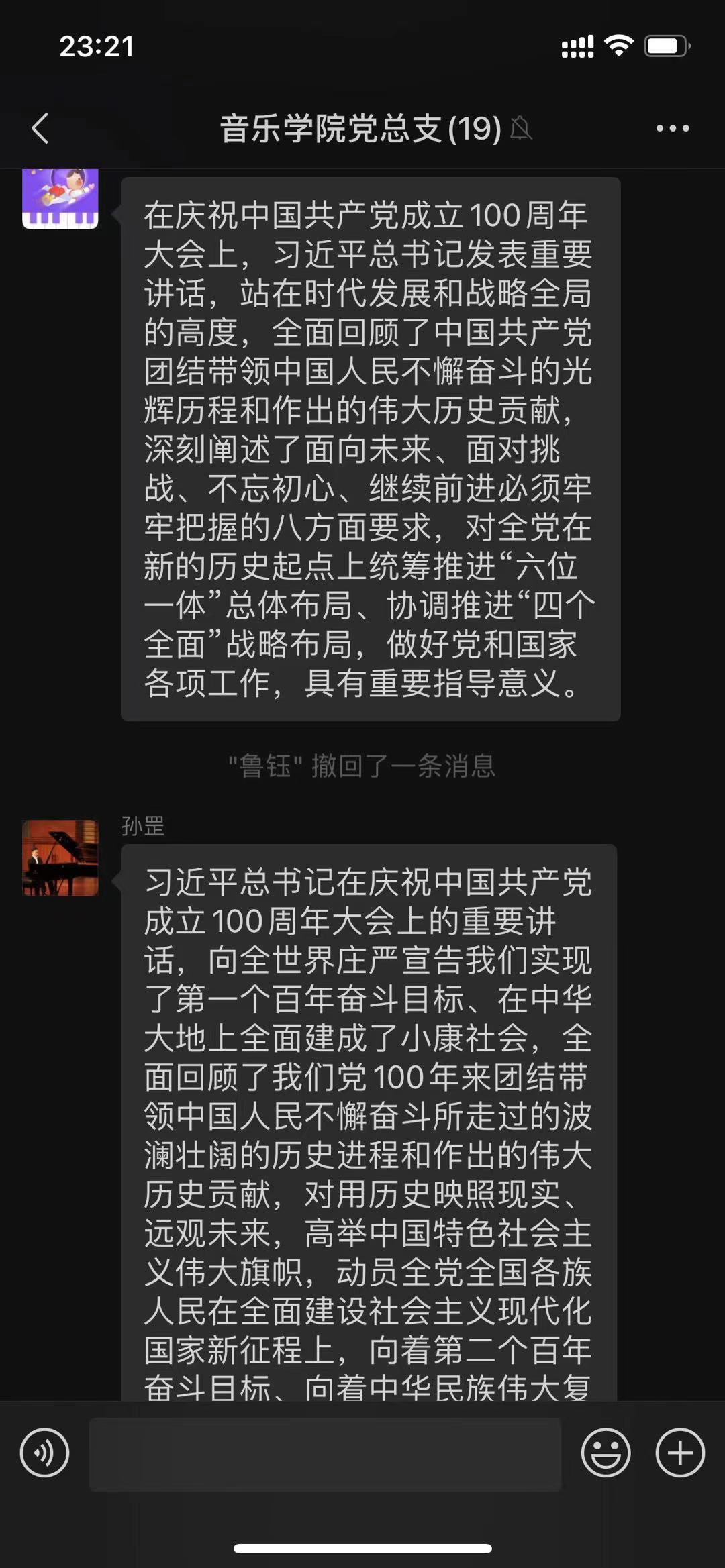Focus the message text field

[x=325, y=1454]
